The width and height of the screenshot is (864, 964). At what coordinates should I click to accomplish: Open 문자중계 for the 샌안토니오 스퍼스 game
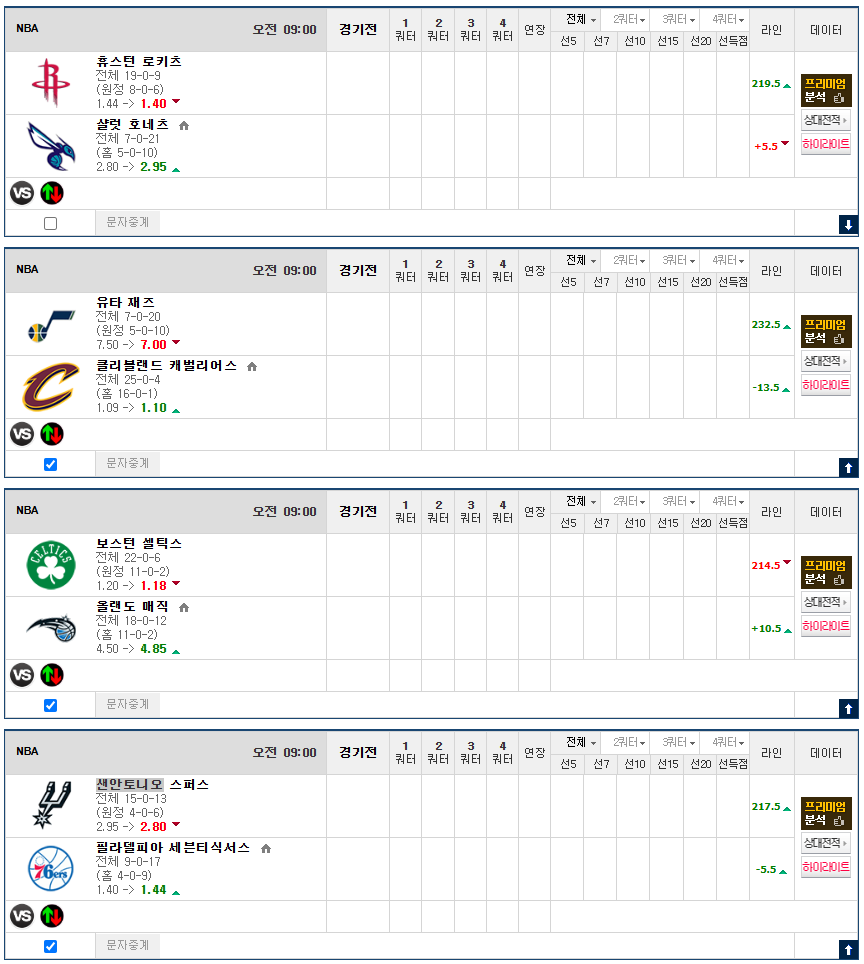[128, 945]
